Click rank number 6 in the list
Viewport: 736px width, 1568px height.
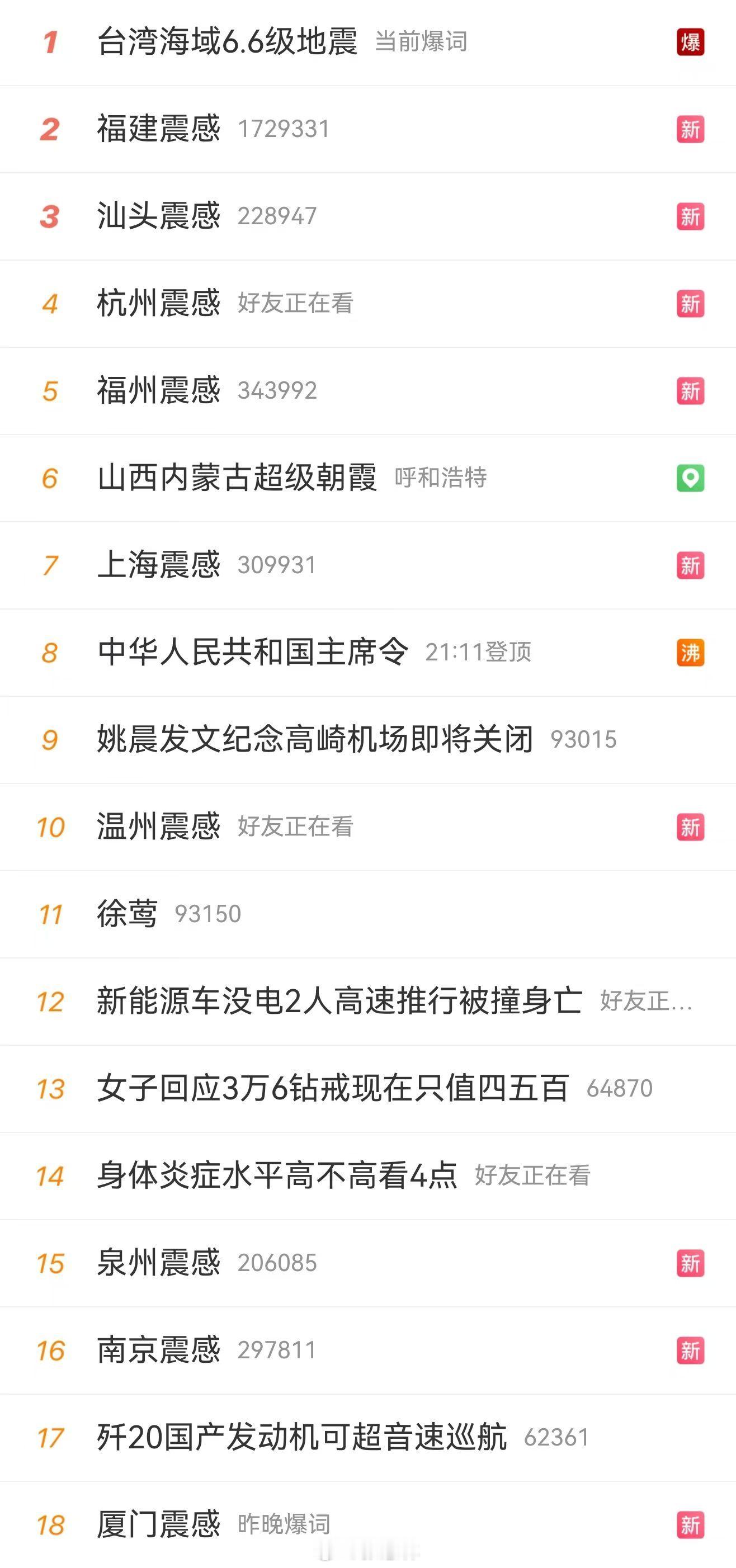click(52, 479)
